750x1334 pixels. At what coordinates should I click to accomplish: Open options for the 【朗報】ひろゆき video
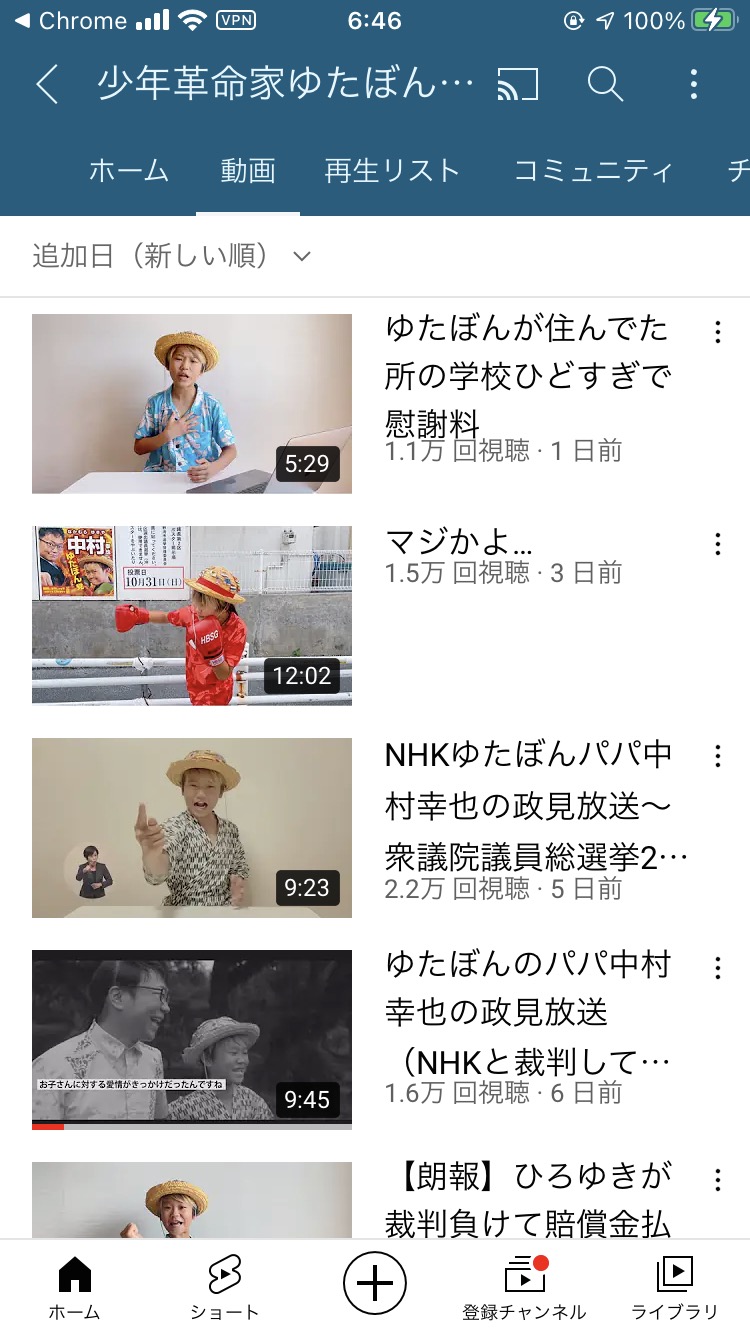717,1181
